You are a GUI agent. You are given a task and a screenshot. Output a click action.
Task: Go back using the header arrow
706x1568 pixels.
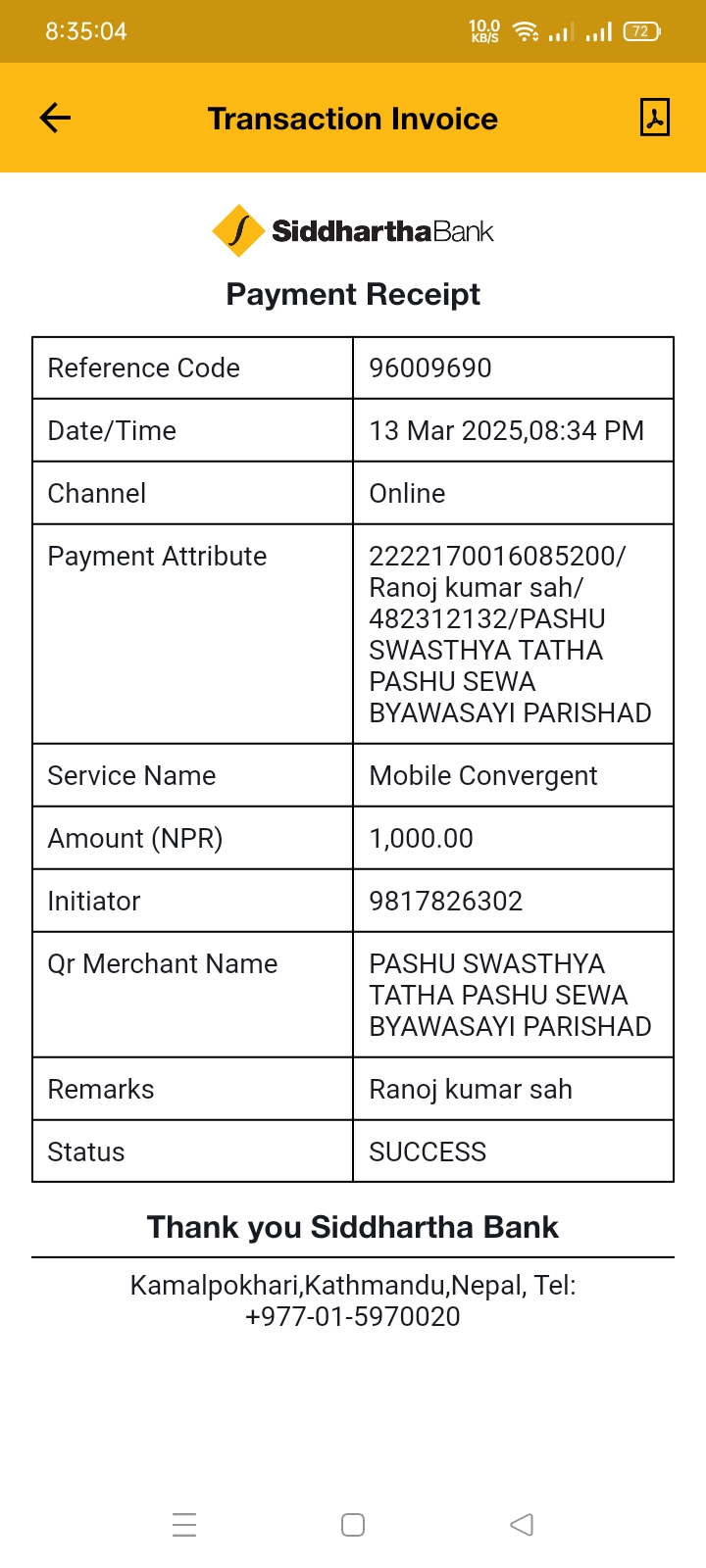[55, 119]
